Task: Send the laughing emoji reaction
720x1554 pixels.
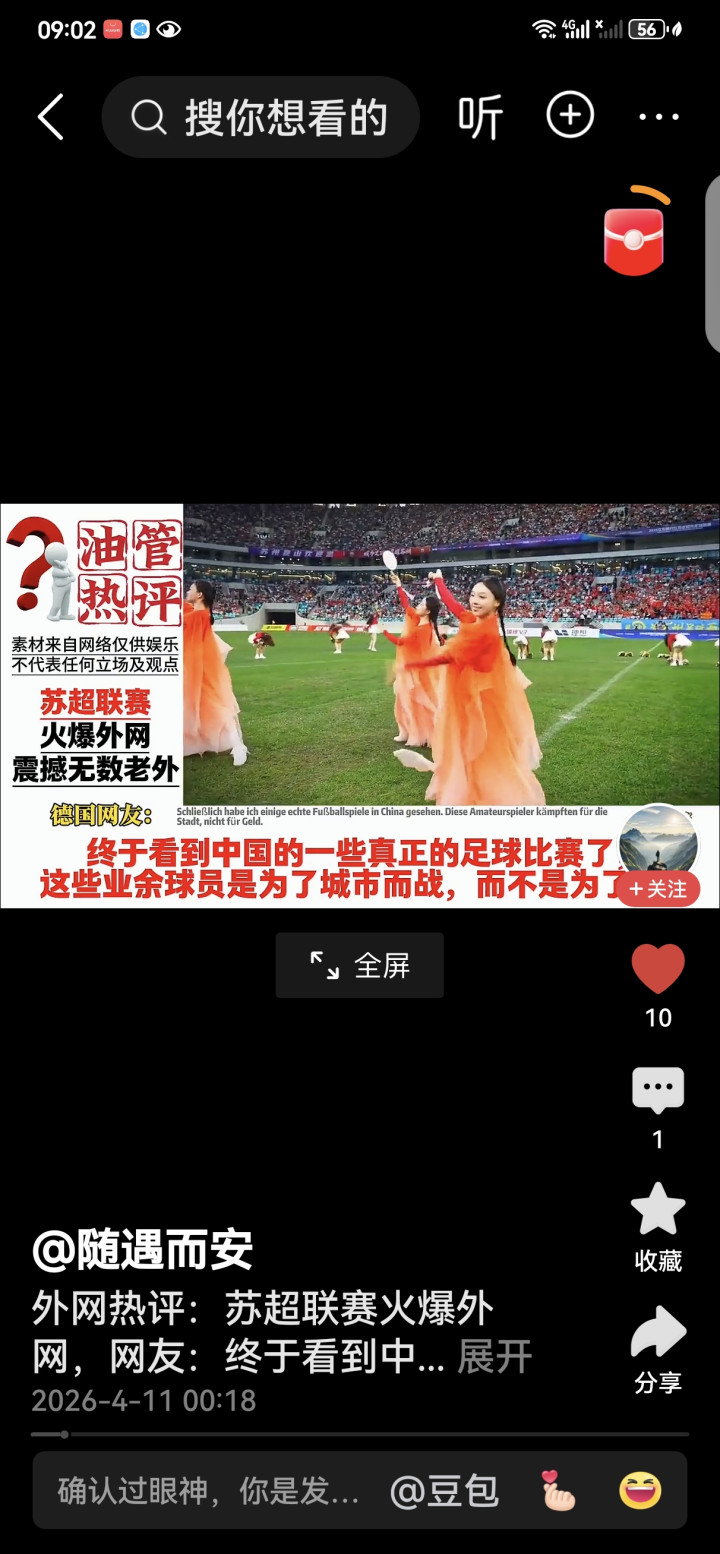Action: (640, 1491)
